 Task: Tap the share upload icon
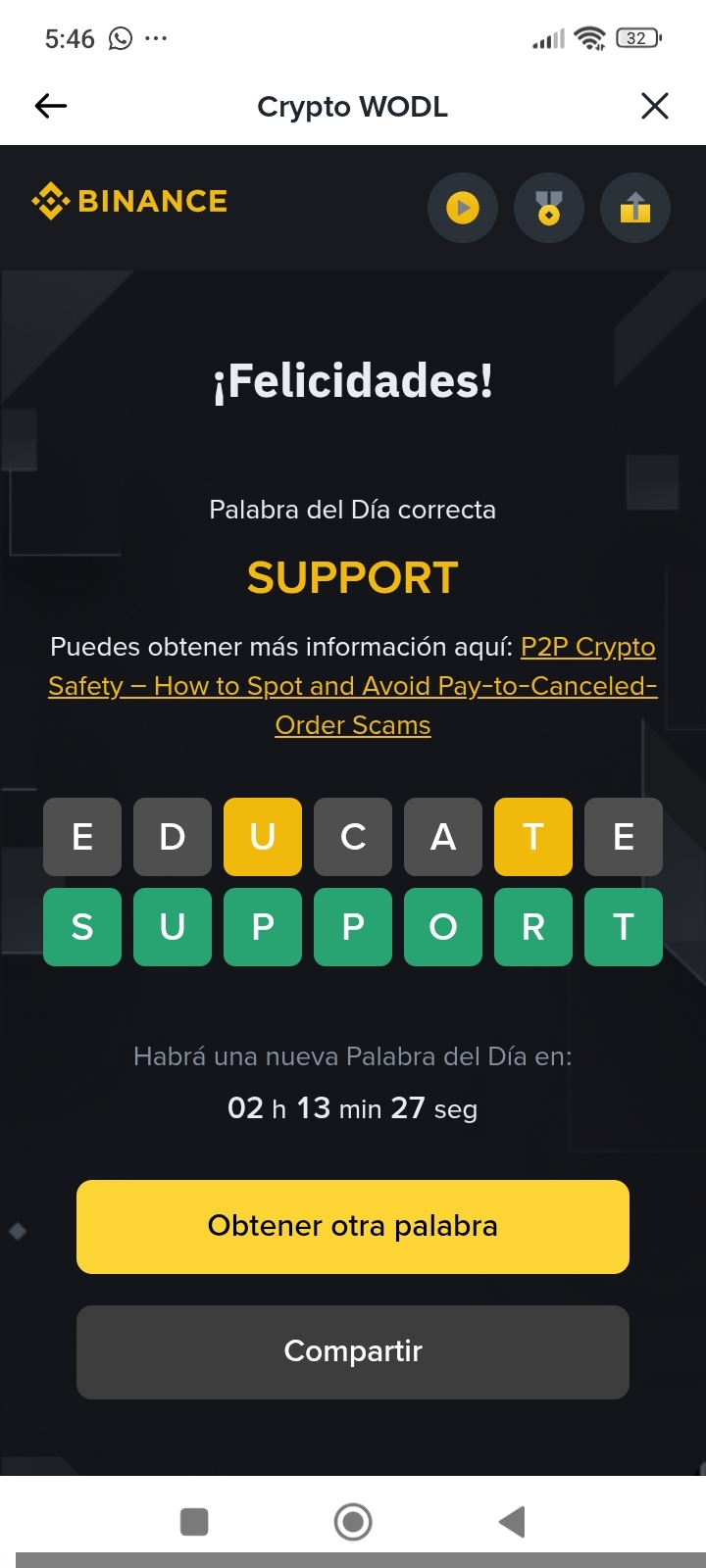635,208
